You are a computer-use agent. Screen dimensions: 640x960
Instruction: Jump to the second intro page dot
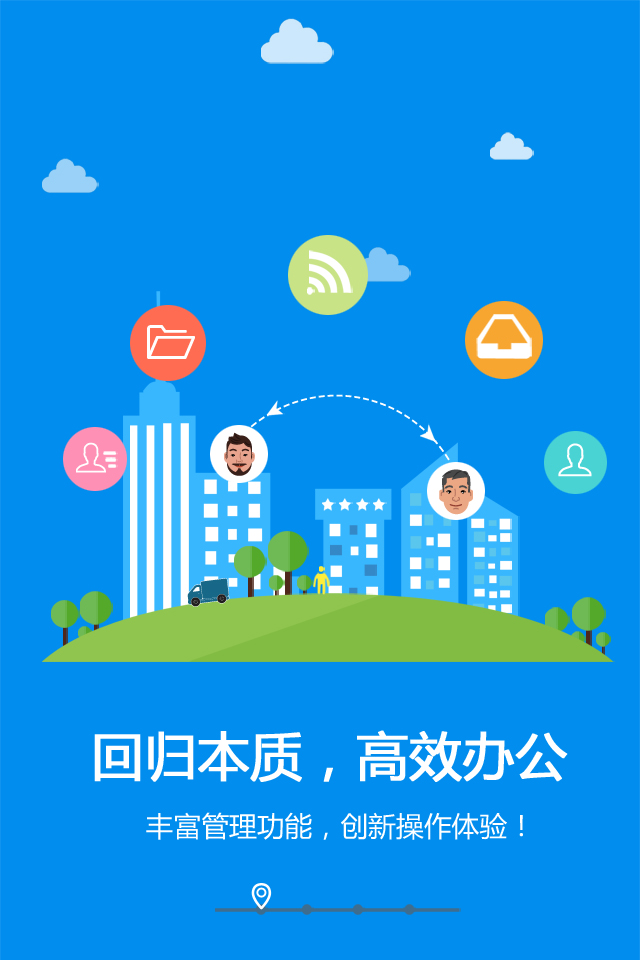pyautogui.click(x=307, y=909)
